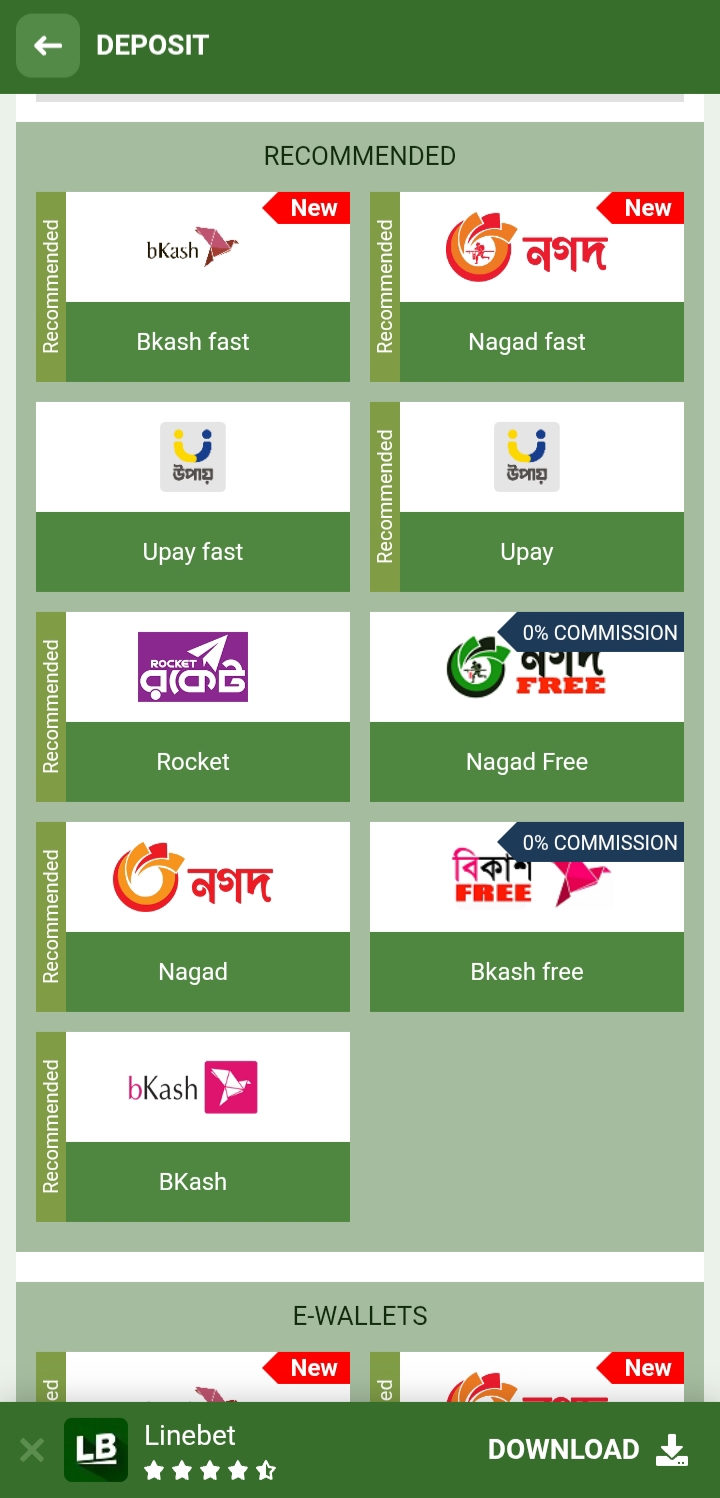Select Upay fast deposit option

193,497
